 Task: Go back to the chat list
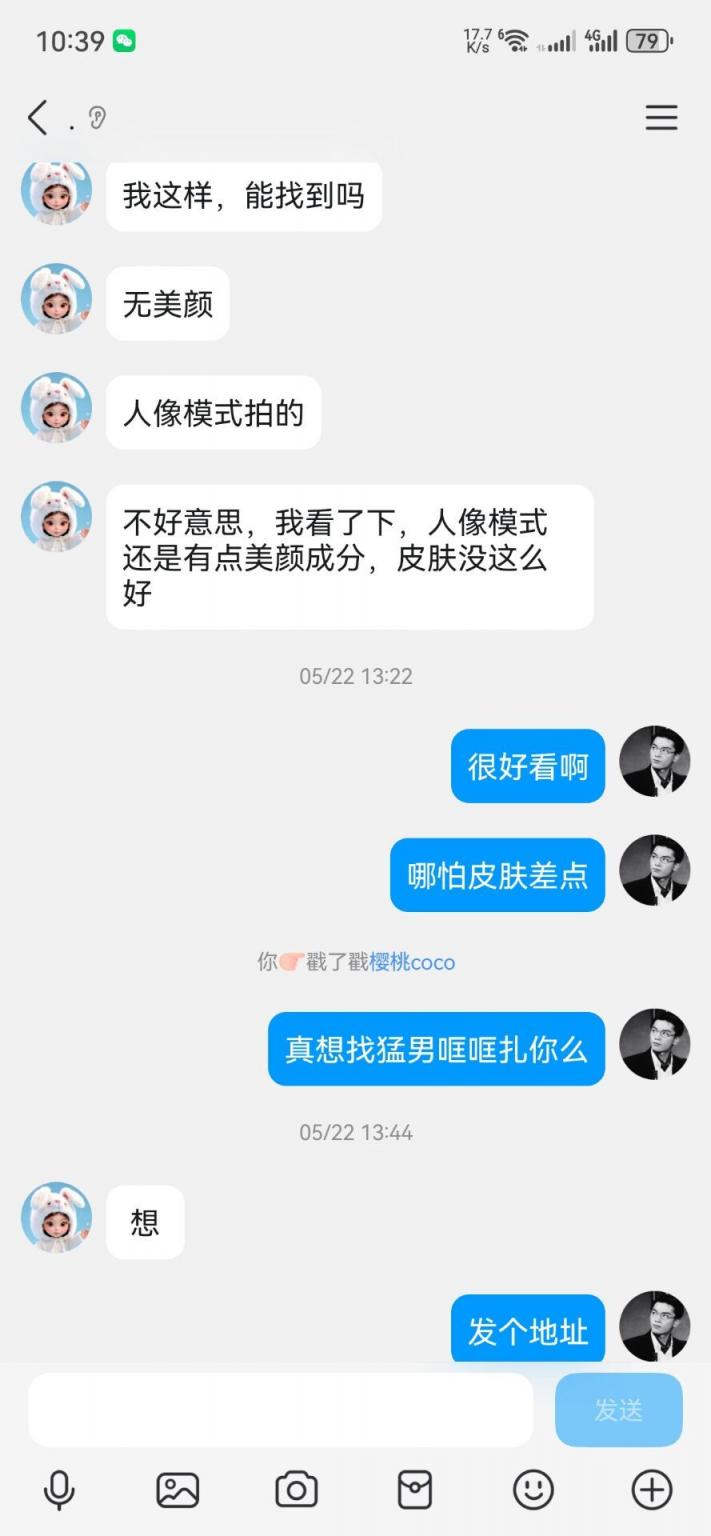tap(38, 118)
